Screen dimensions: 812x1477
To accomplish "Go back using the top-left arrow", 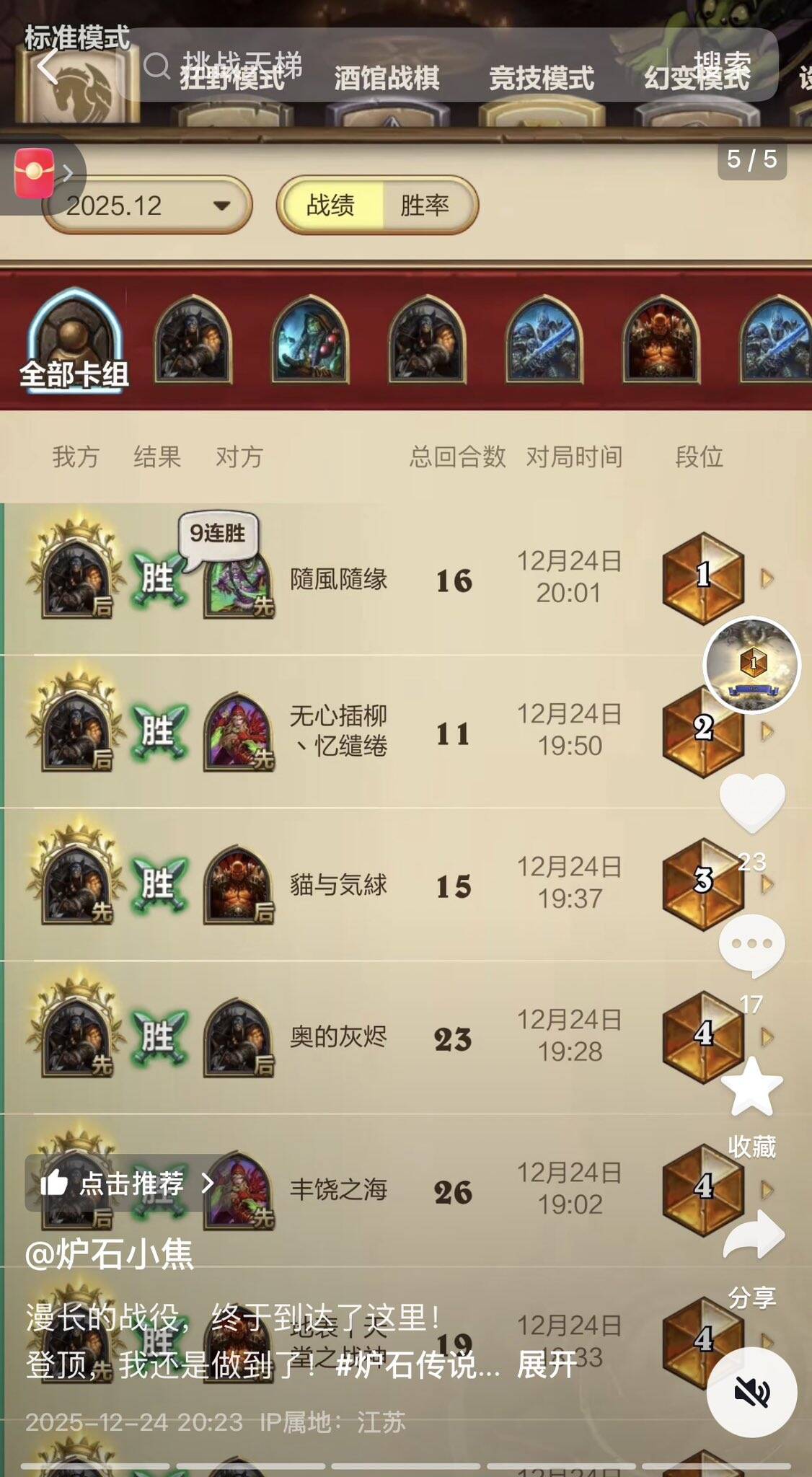I will [48, 66].
